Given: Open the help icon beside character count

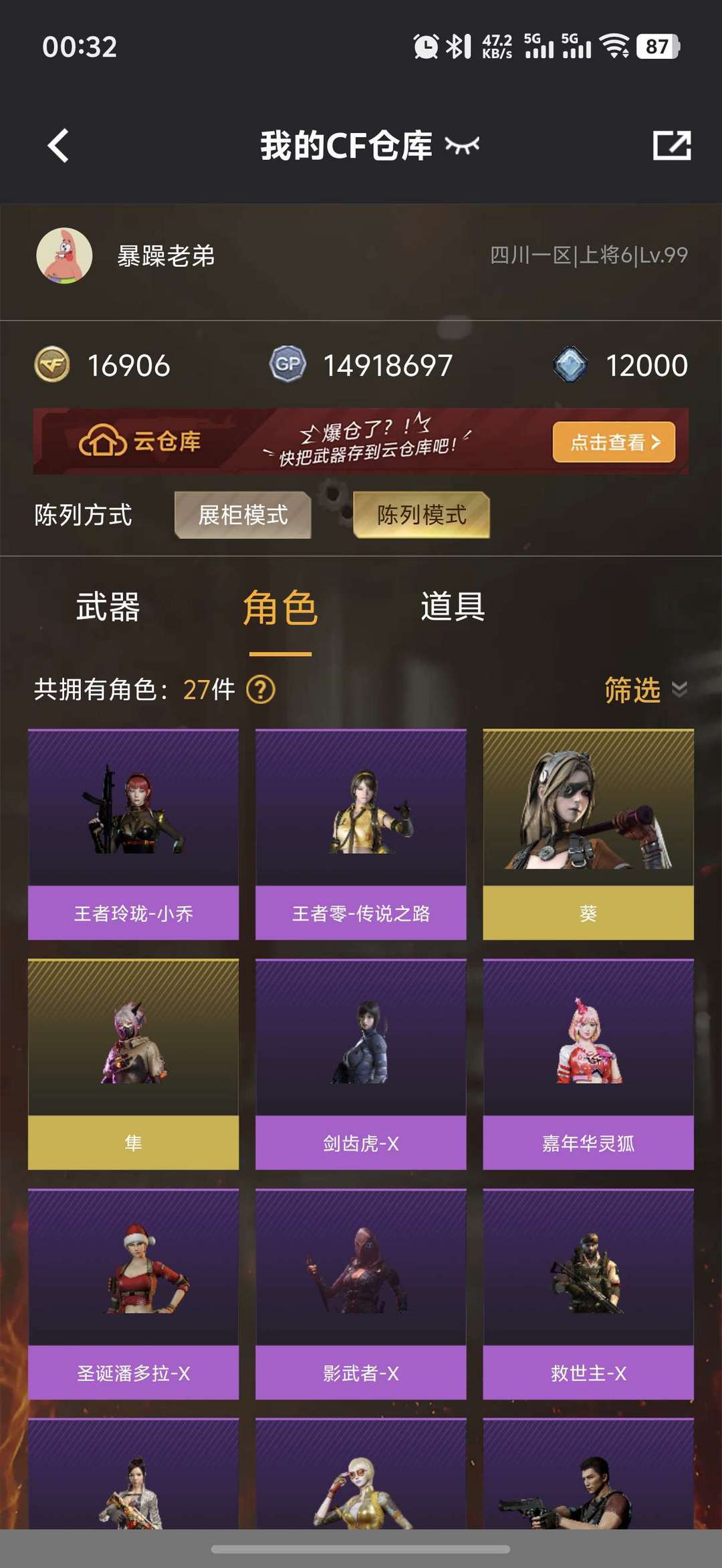Looking at the screenshot, I should [261, 689].
